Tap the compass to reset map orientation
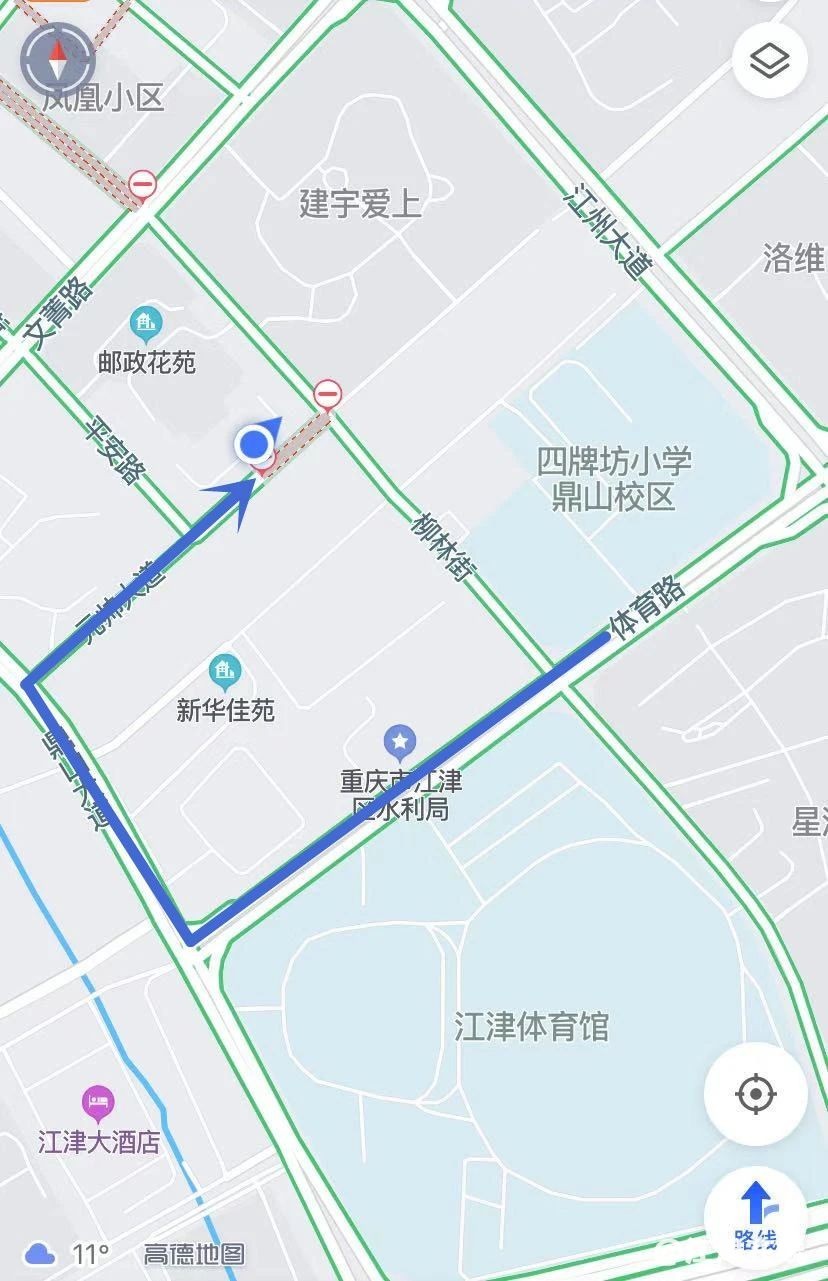This screenshot has height=1281, width=828. tap(58, 57)
